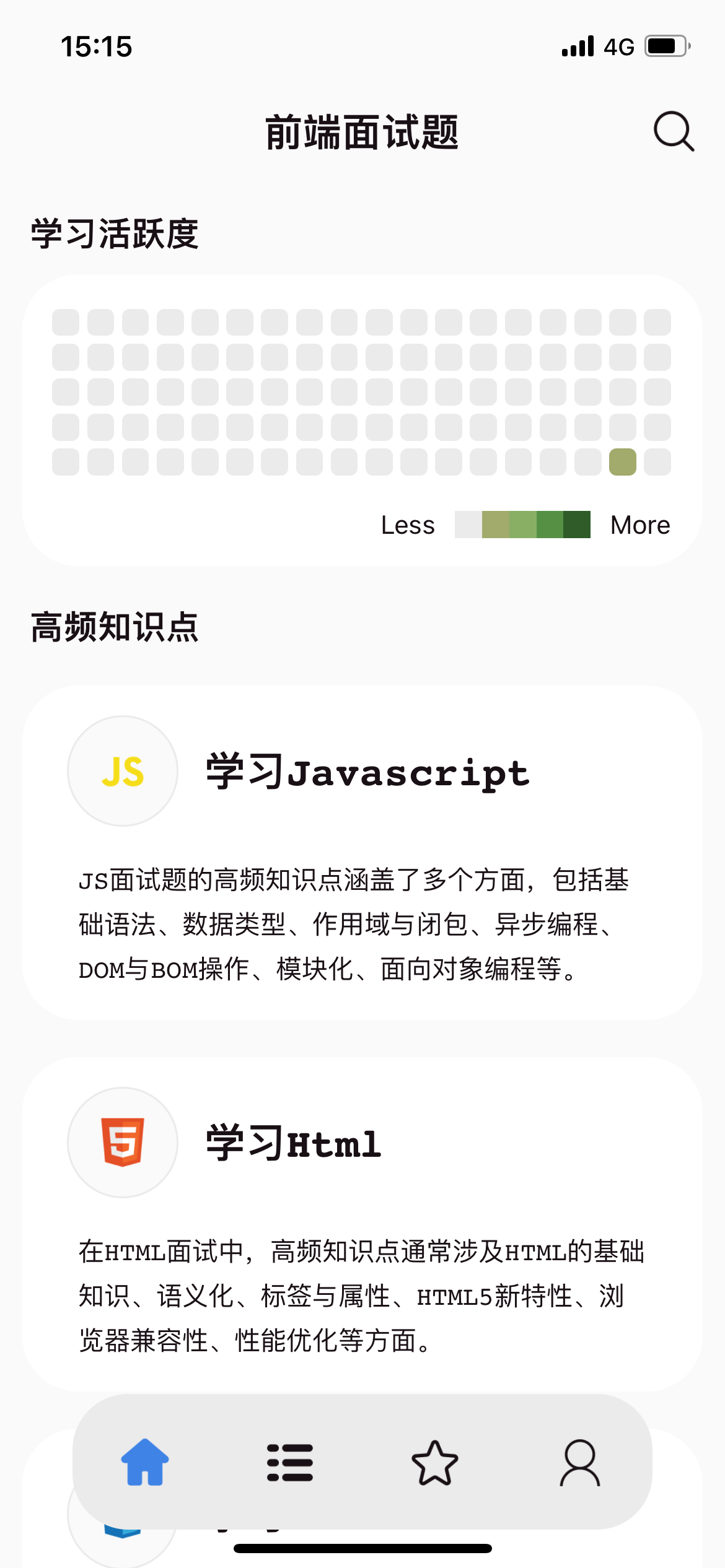This screenshot has height=1568, width=725.
Task: Open the favorites star tab
Action: [435, 1462]
